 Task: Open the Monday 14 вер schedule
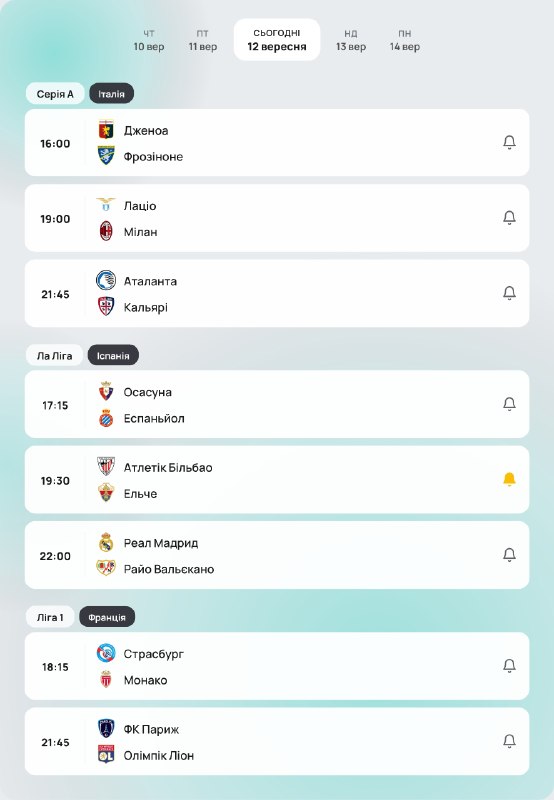tap(405, 40)
